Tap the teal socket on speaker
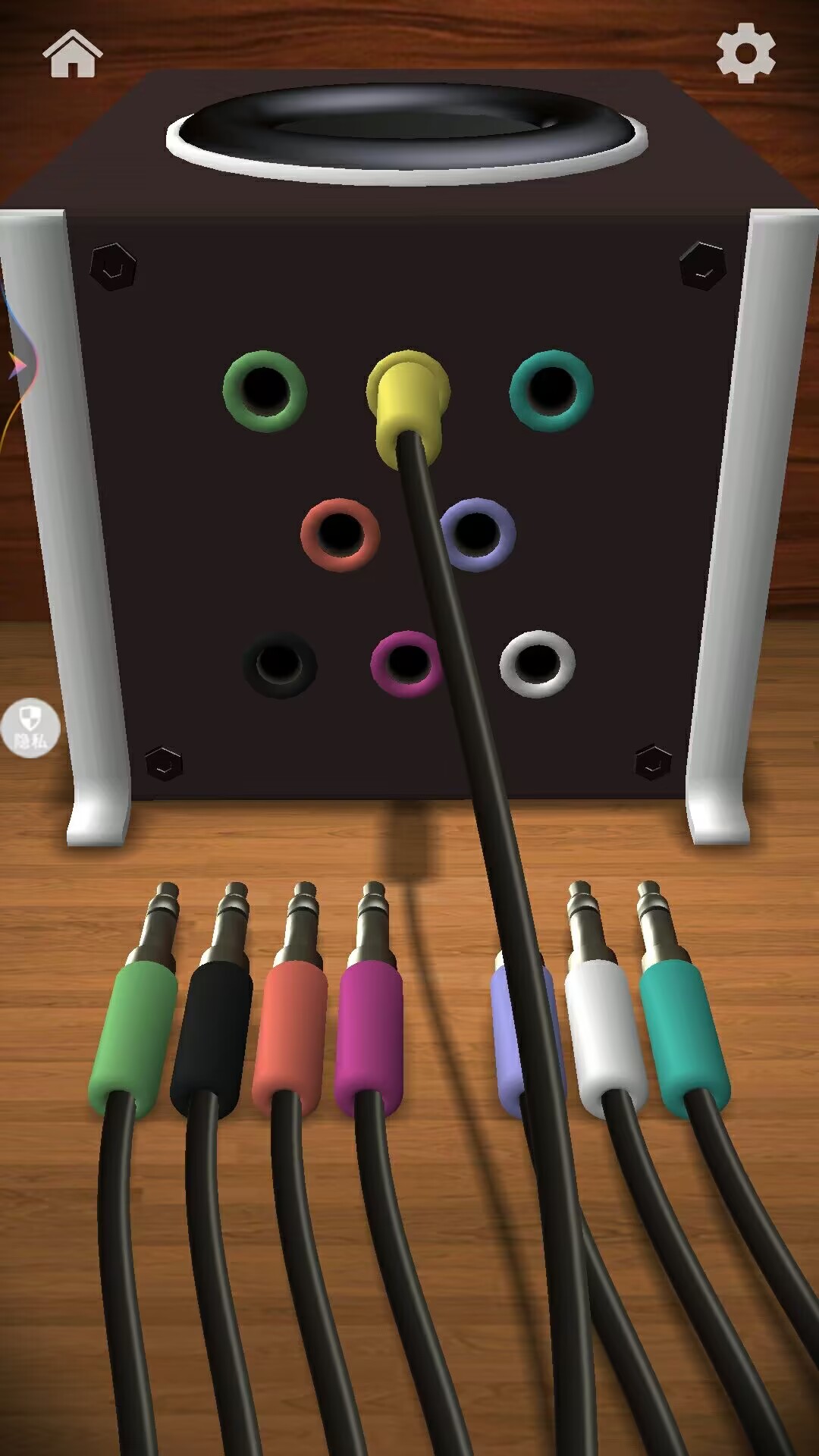 (x=551, y=391)
